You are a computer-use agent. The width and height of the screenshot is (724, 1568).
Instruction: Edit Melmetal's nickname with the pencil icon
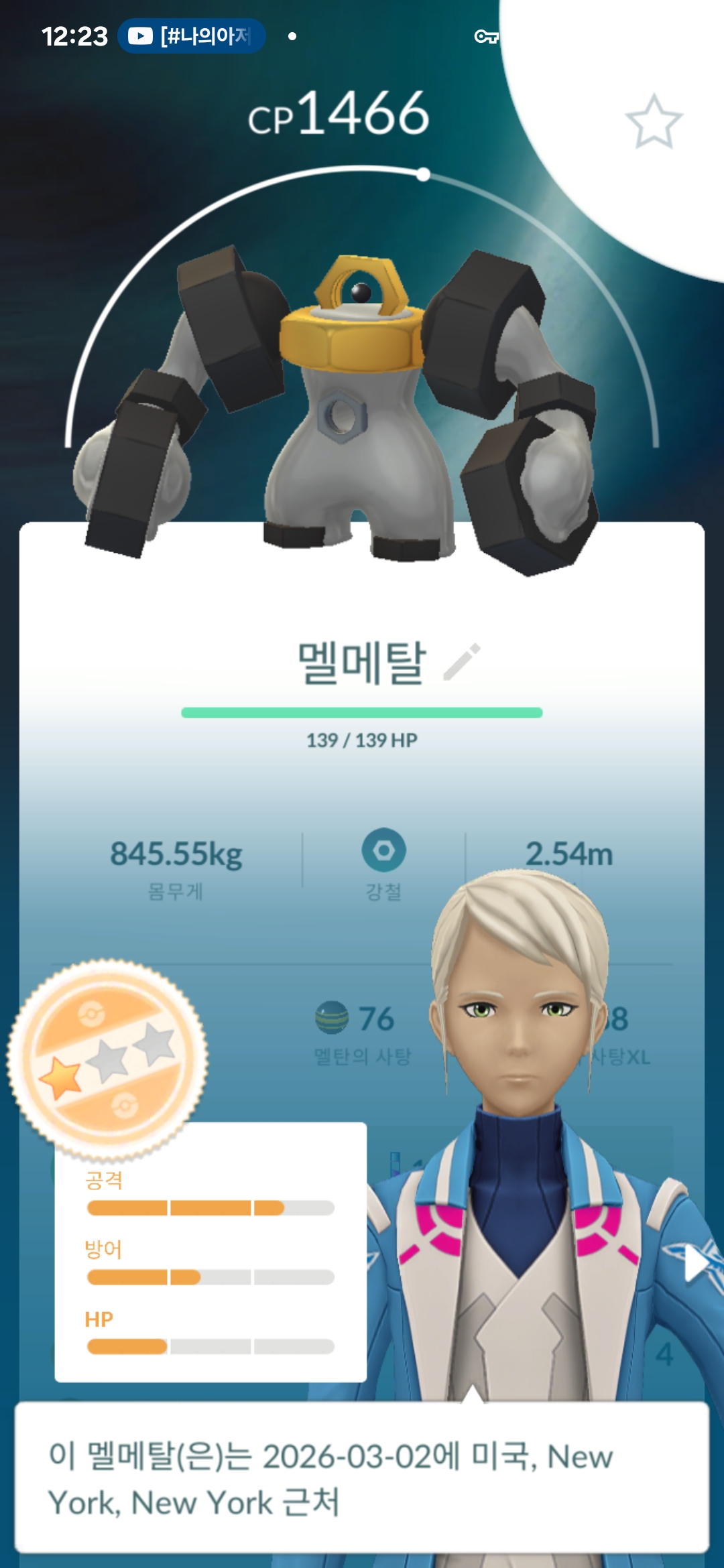pyautogui.click(x=463, y=662)
